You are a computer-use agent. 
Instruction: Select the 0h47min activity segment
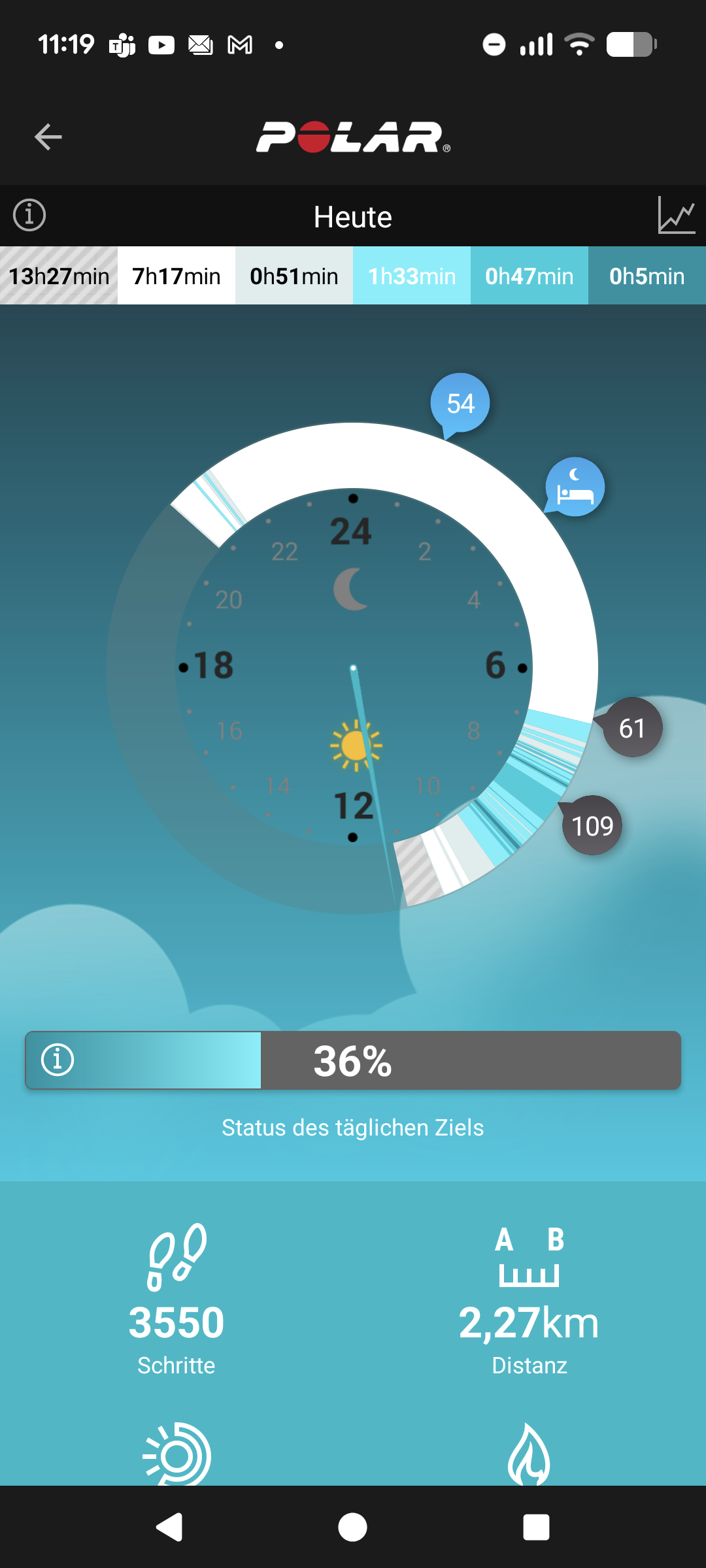tap(529, 276)
